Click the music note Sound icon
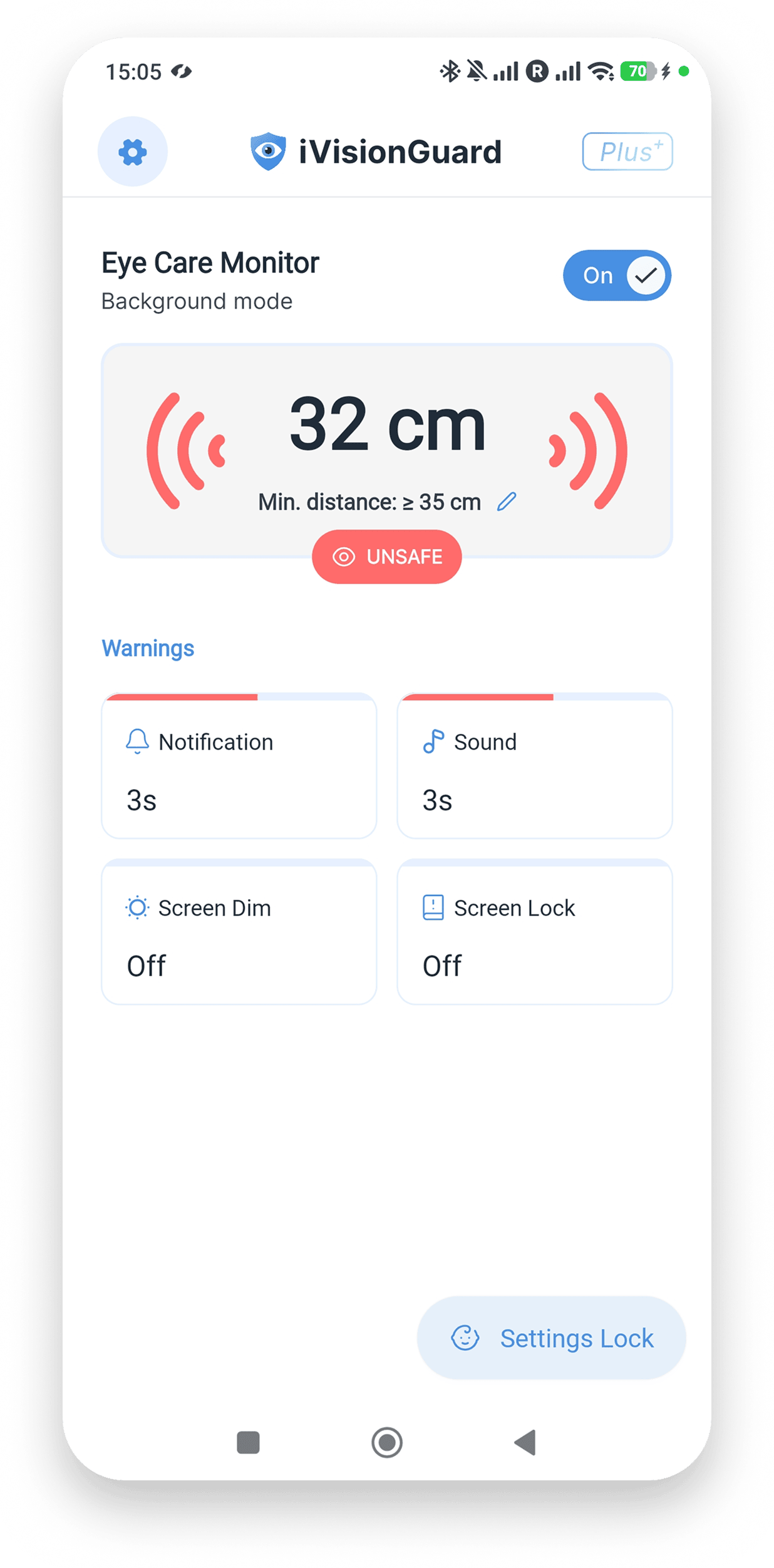774x1568 pixels. point(433,741)
